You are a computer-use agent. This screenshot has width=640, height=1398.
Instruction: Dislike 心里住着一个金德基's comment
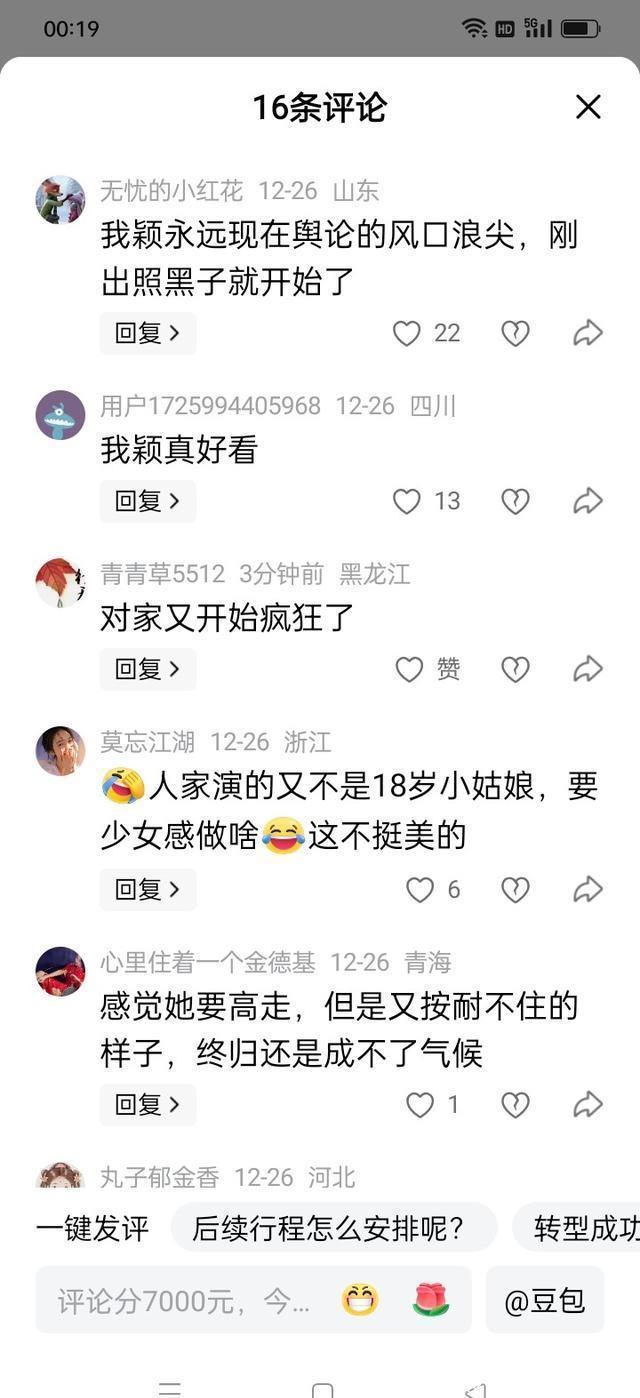click(515, 1104)
